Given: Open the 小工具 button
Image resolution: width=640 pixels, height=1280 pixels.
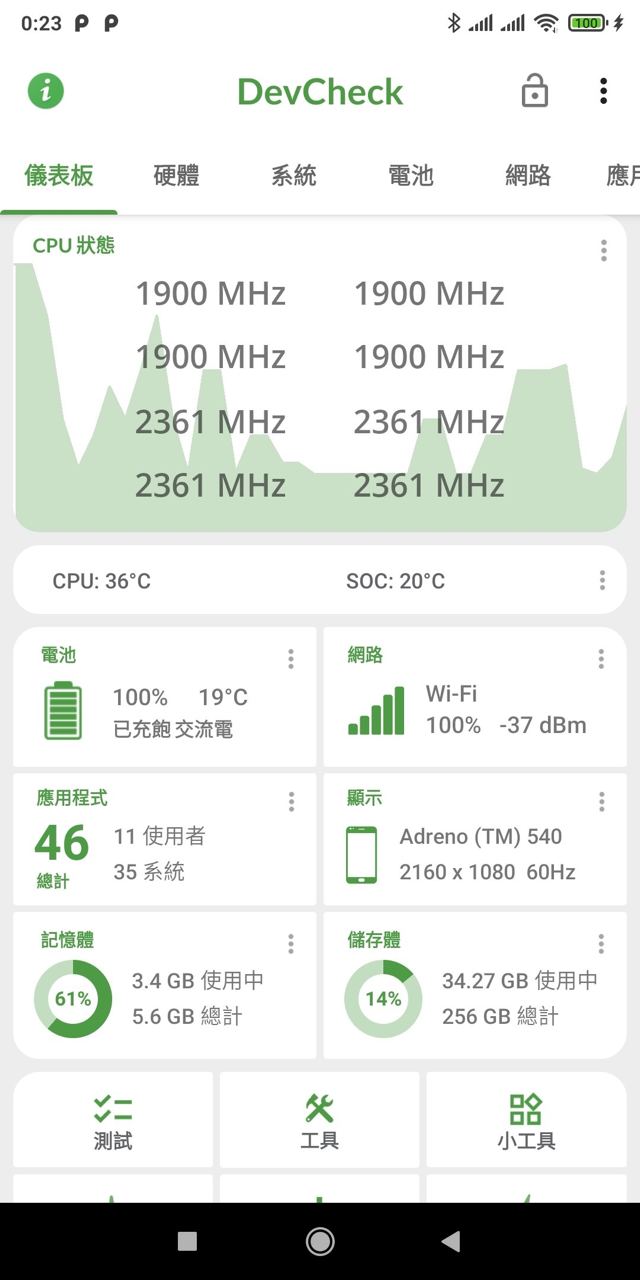Looking at the screenshot, I should [x=526, y=1120].
